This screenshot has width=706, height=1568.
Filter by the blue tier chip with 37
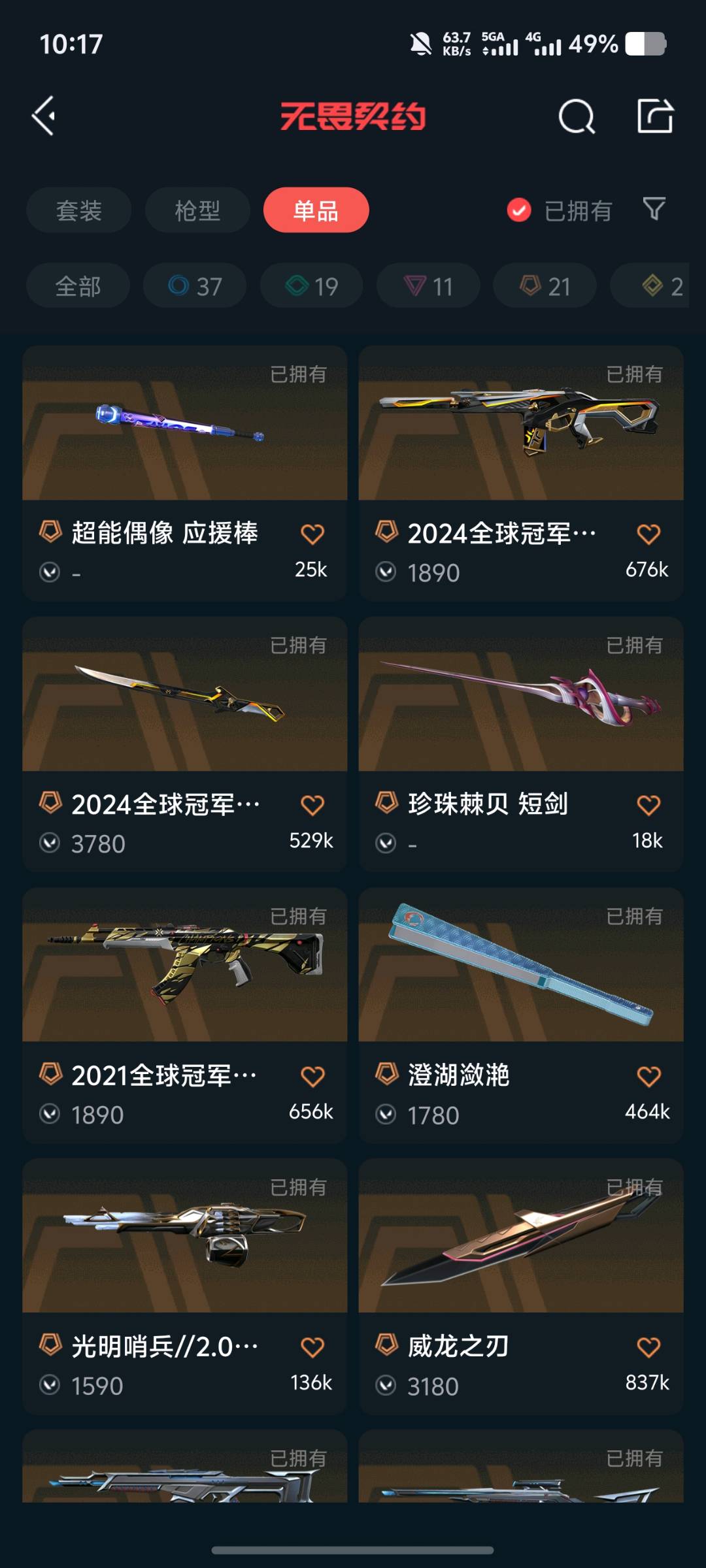[x=195, y=286]
